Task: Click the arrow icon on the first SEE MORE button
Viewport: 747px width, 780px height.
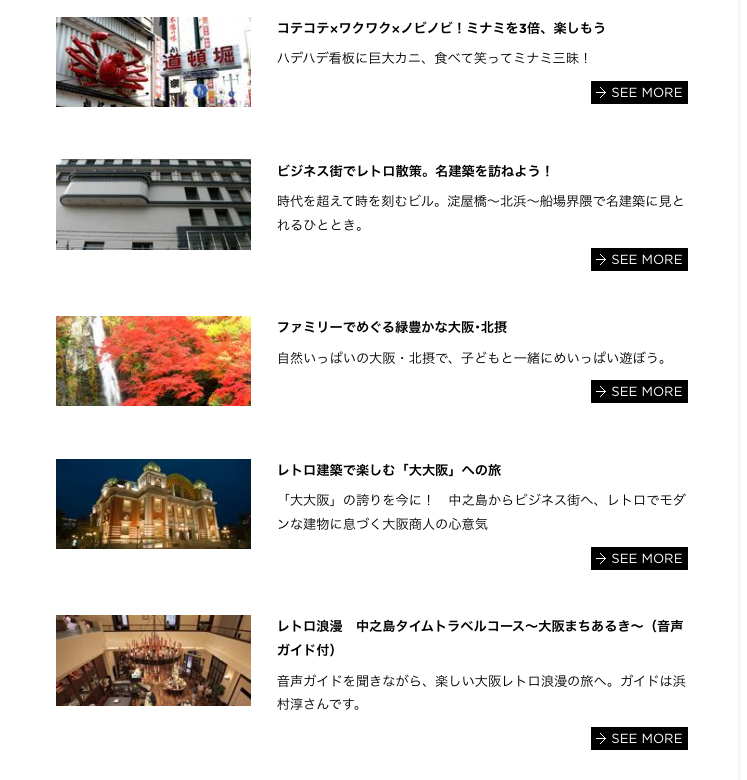Action: [x=600, y=92]
